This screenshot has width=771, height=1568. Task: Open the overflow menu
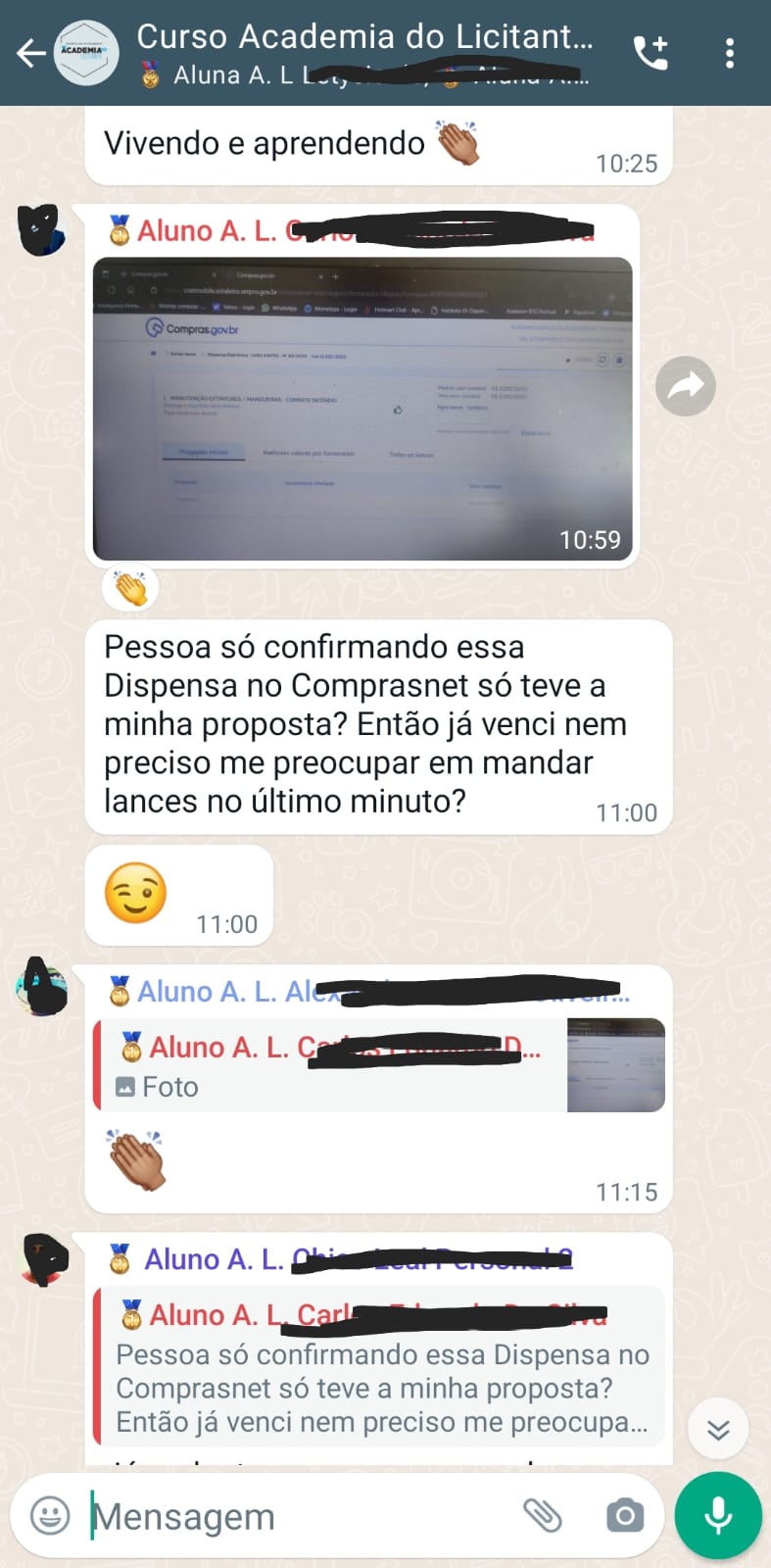tap(730, 53)
